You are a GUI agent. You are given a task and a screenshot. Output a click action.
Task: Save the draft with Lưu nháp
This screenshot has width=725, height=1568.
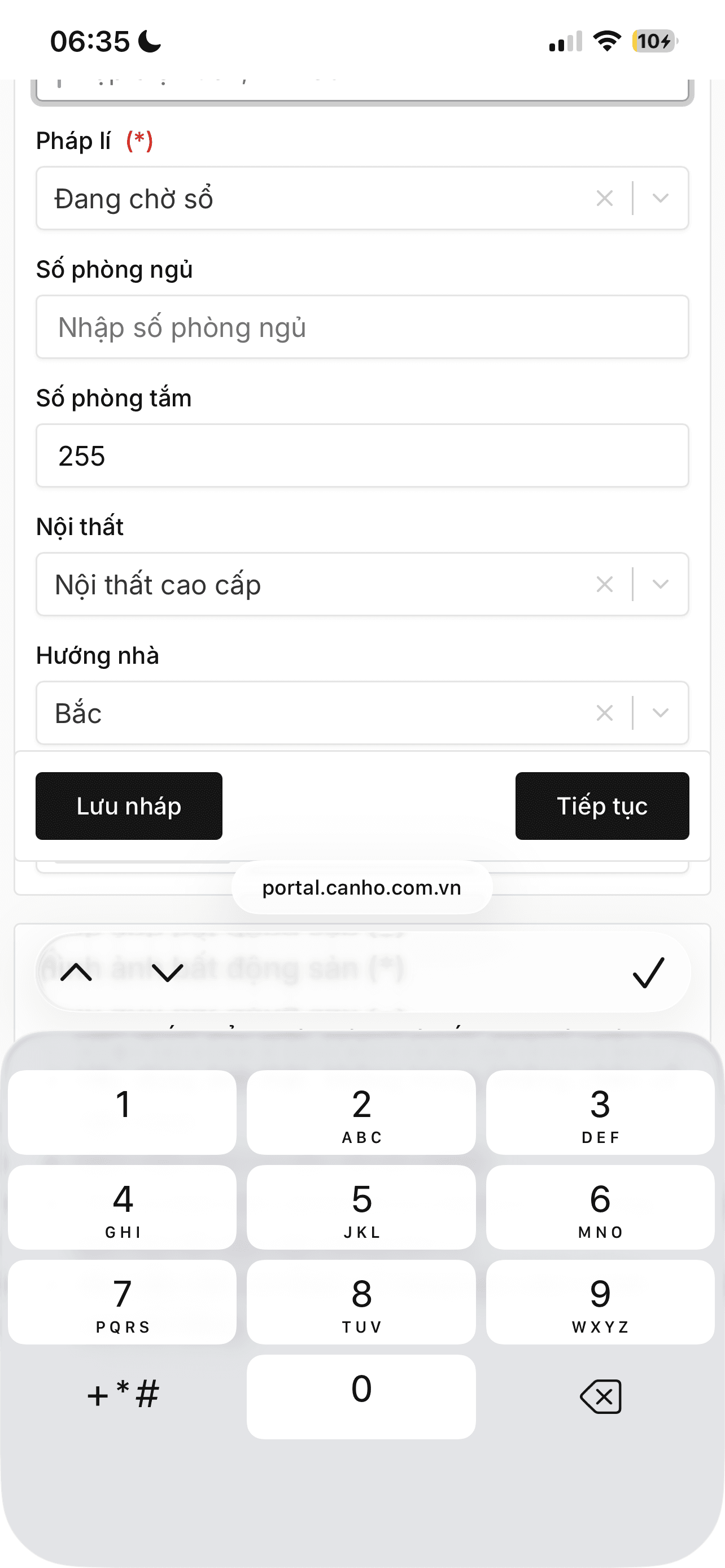click(129, 806)
